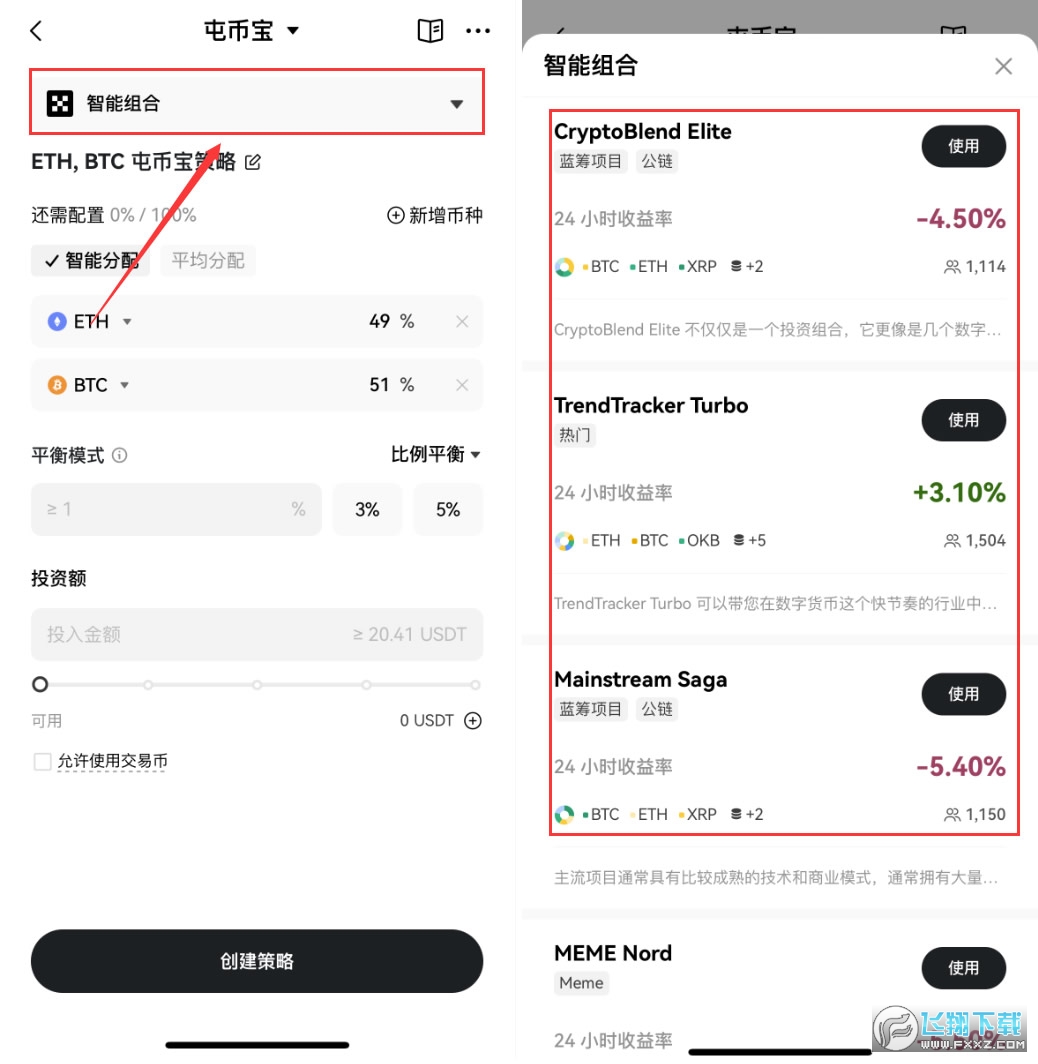The height and width of the screenshot is (1064, 1038).
Task: Use the CryptoBlend Elite portfolio
Action: coord(963,146)
